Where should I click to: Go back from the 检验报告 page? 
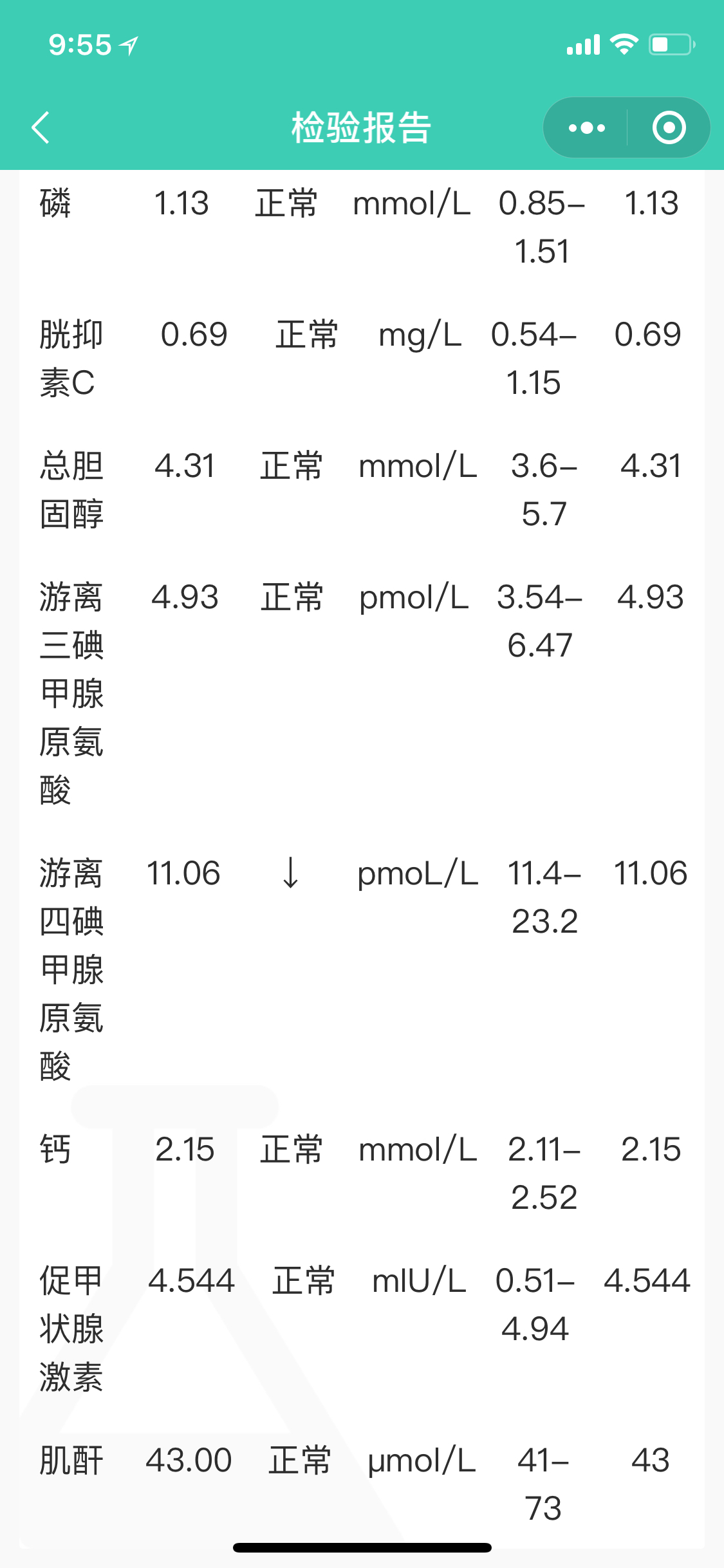coord(41,127)
